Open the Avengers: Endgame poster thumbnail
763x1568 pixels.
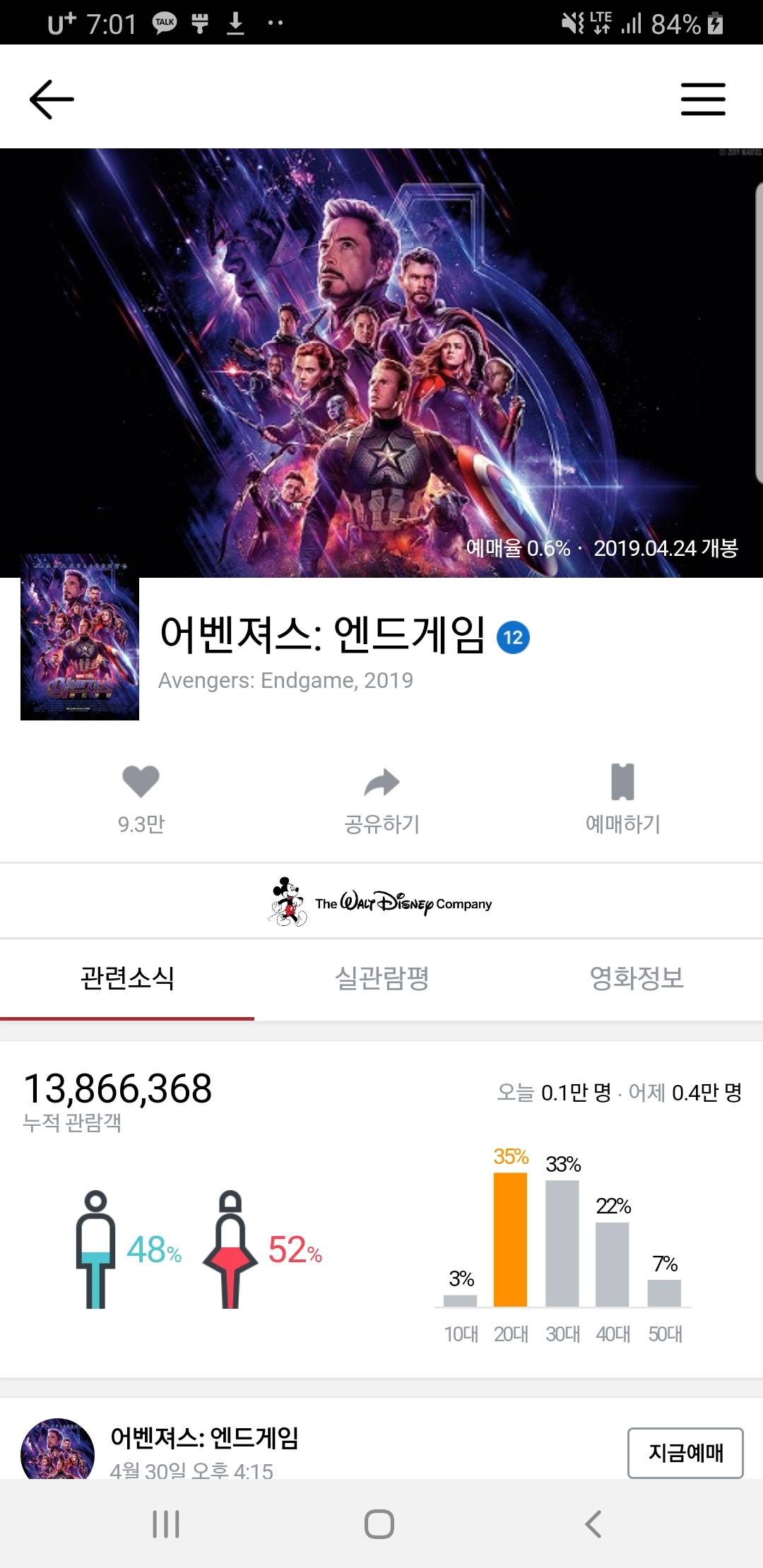[x=80, y=638]
